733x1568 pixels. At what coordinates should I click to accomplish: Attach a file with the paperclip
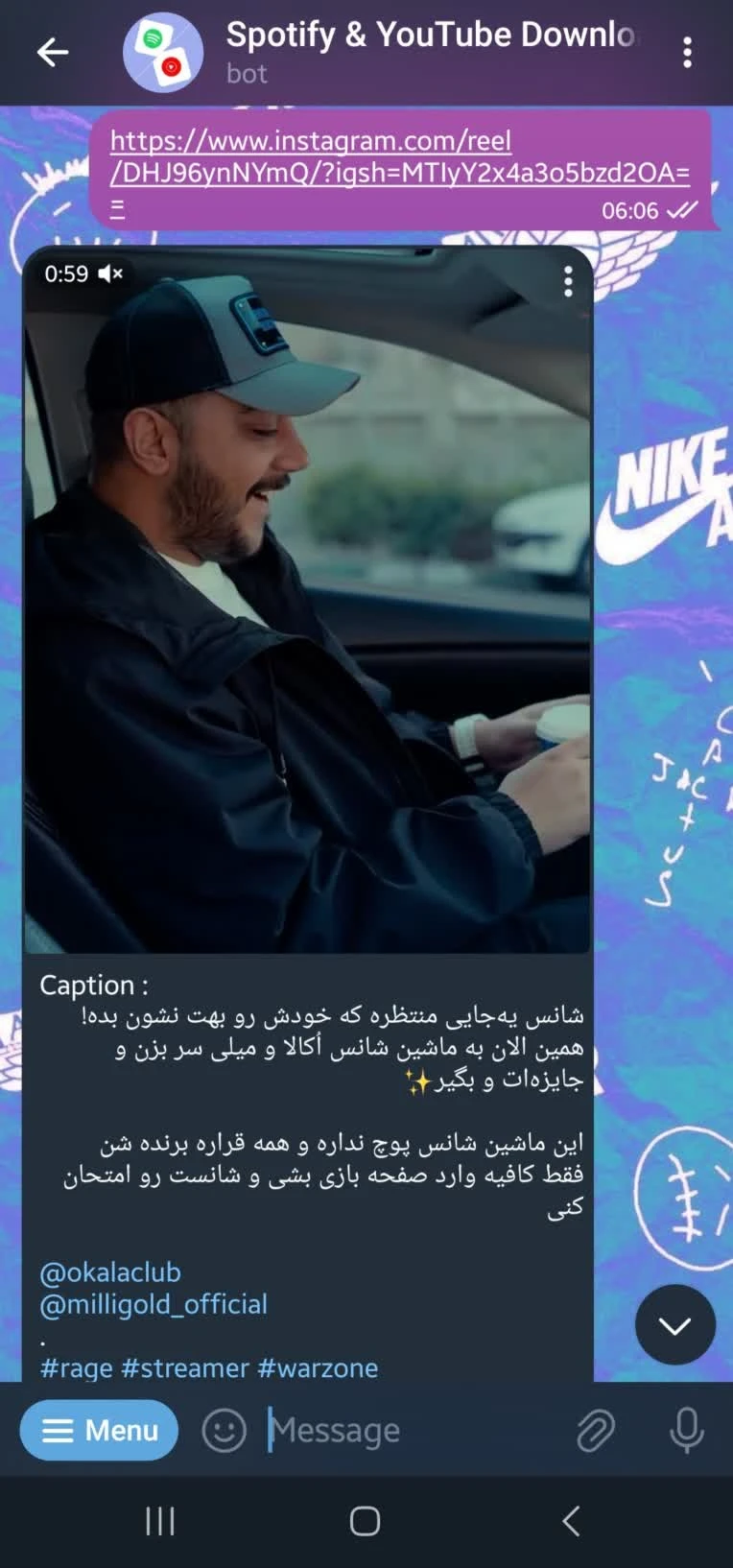[595, 1431]
